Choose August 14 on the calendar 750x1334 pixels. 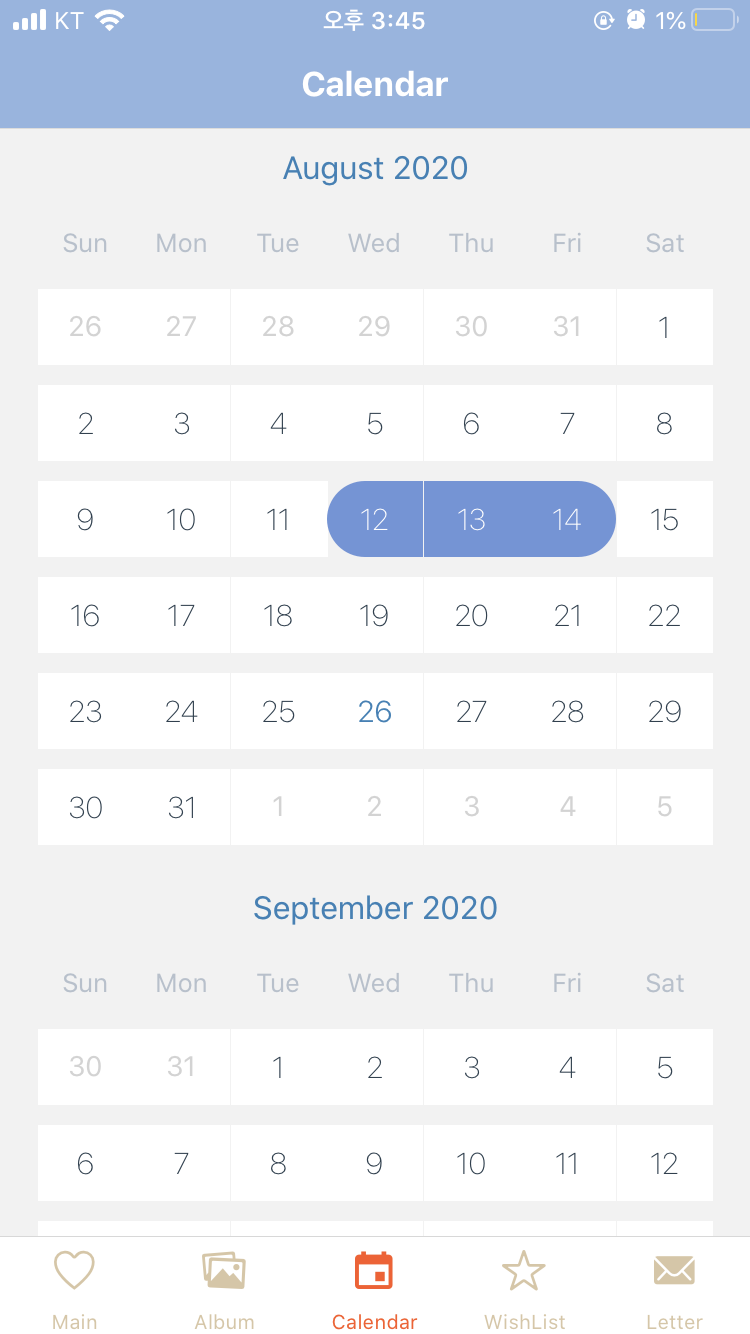pyautogui.click(x=567, y=520)
